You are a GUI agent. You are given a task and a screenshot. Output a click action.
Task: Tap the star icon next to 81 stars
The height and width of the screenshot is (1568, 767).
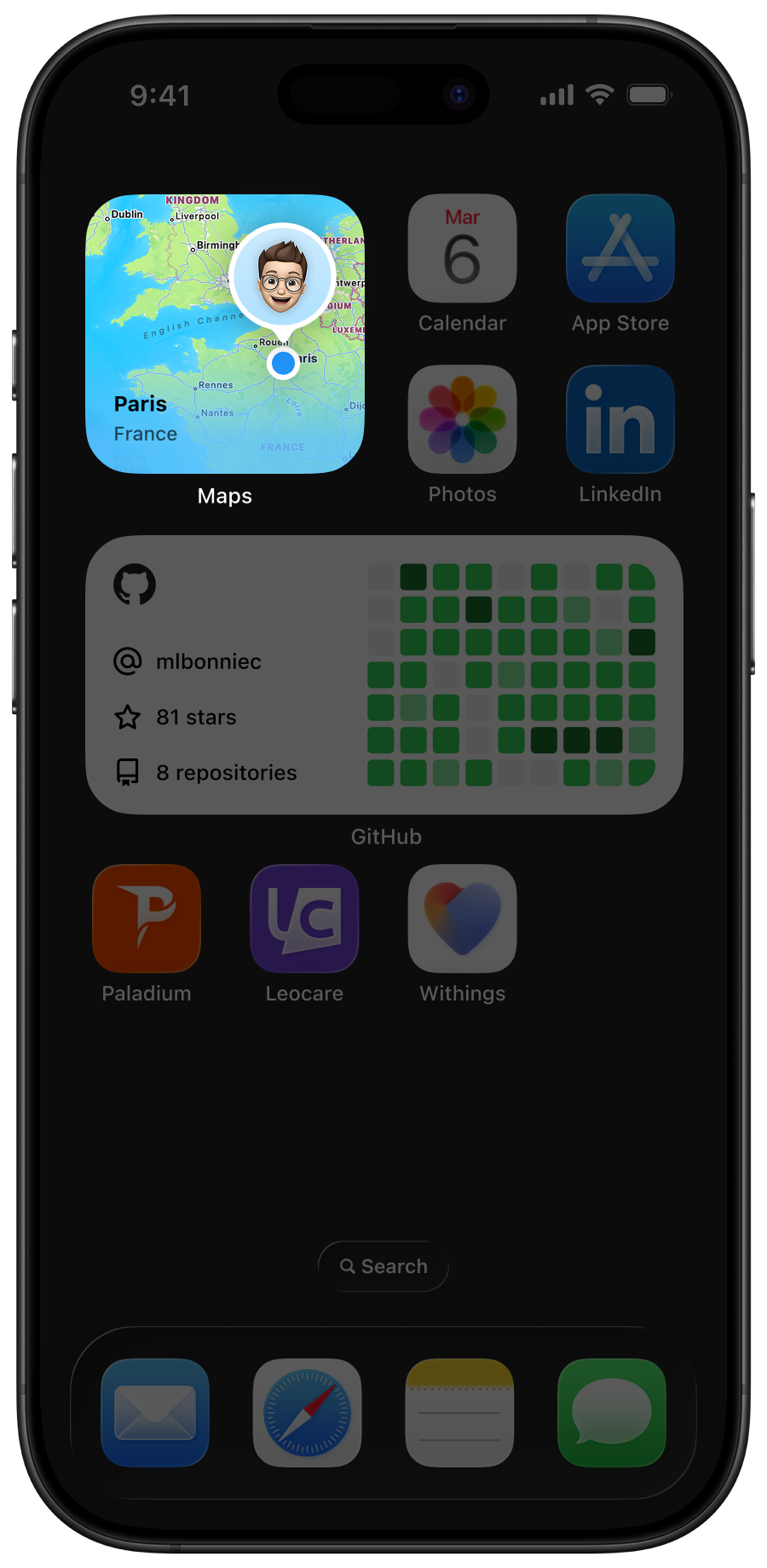(127, 717)
